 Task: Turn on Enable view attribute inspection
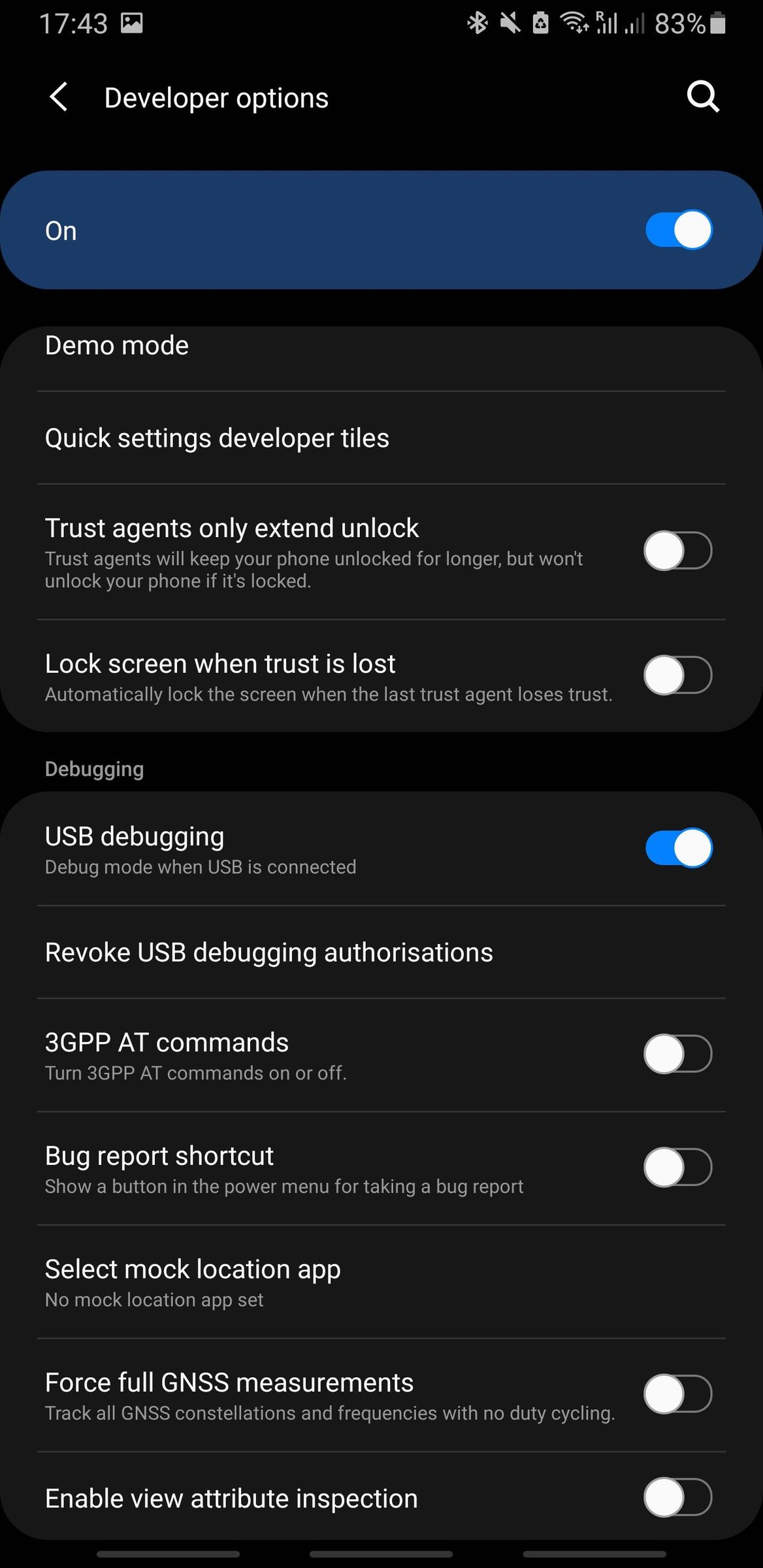(x=677, y=1497)
